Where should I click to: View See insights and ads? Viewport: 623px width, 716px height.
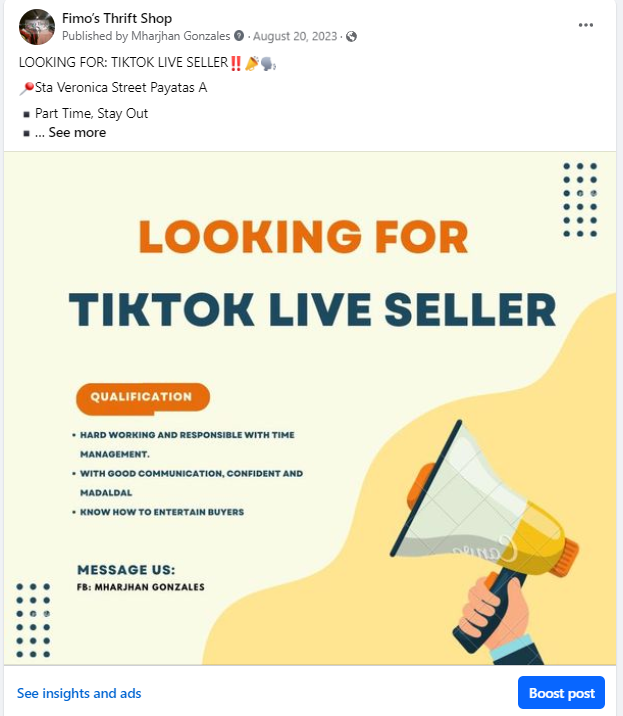point(79,693)
